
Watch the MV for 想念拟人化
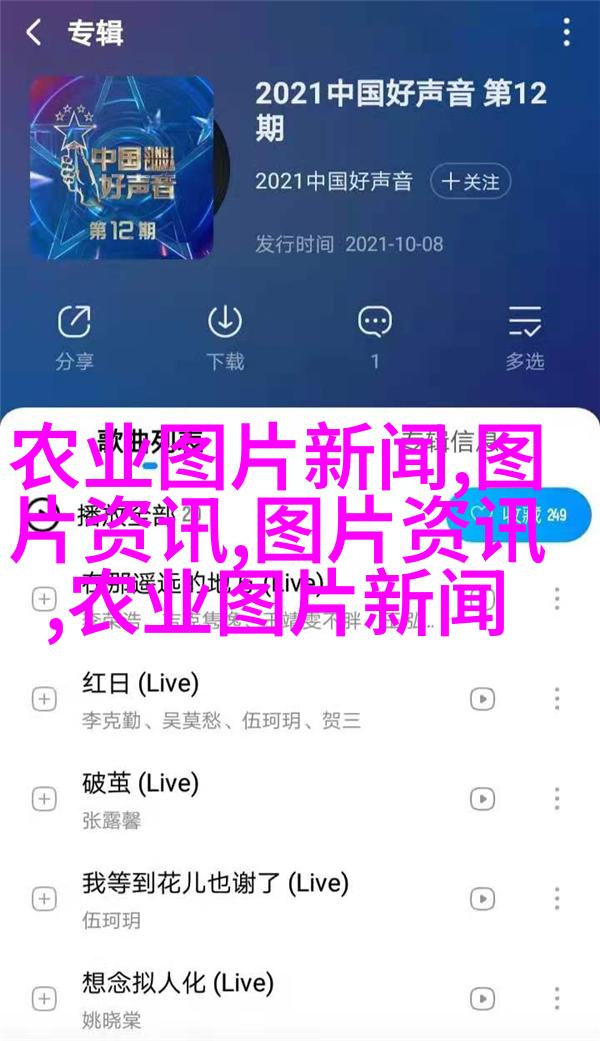pyautogui.click(x=483, y=999)
